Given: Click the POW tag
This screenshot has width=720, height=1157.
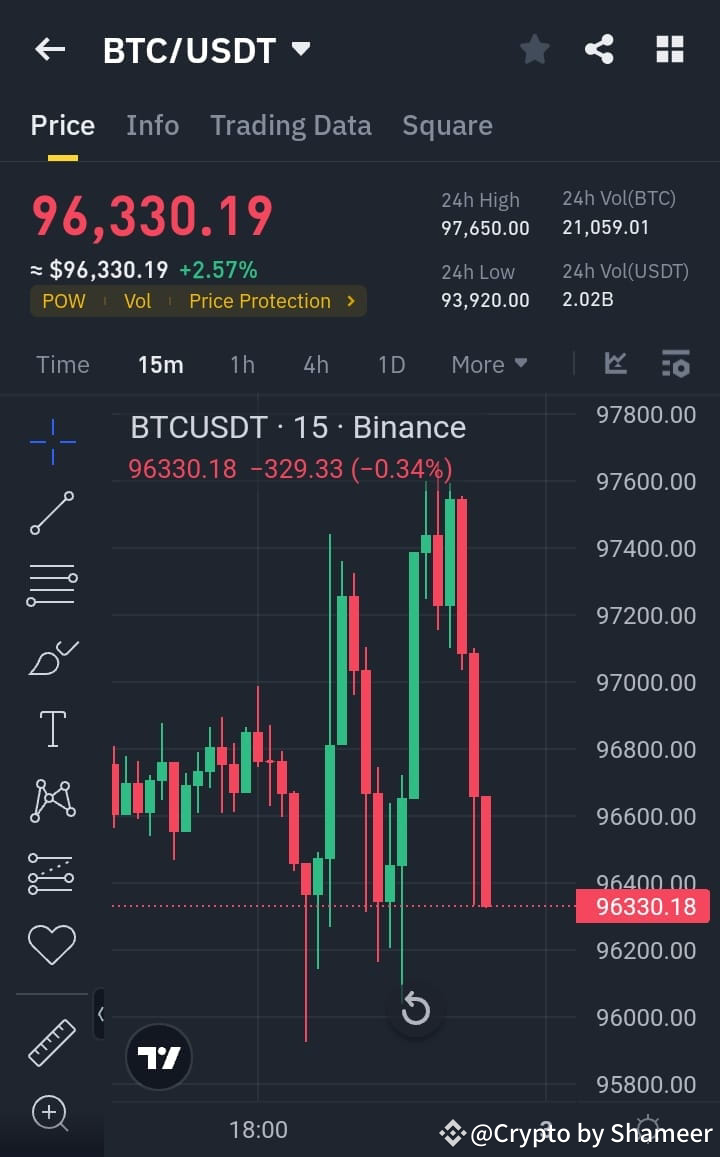Looking at the screenshot, I should (63, 300).
